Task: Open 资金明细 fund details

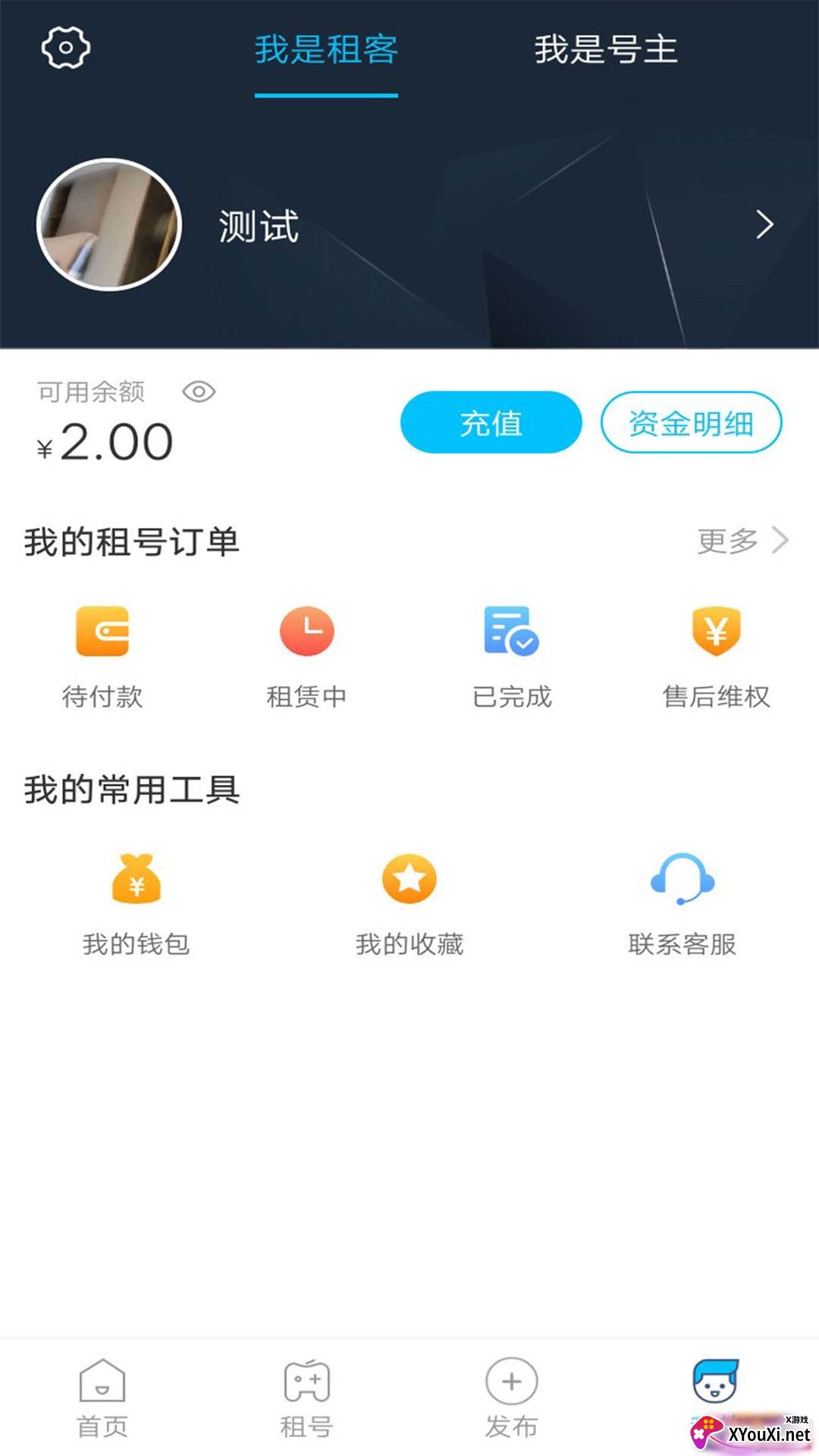Action: [x=691, y=422]
